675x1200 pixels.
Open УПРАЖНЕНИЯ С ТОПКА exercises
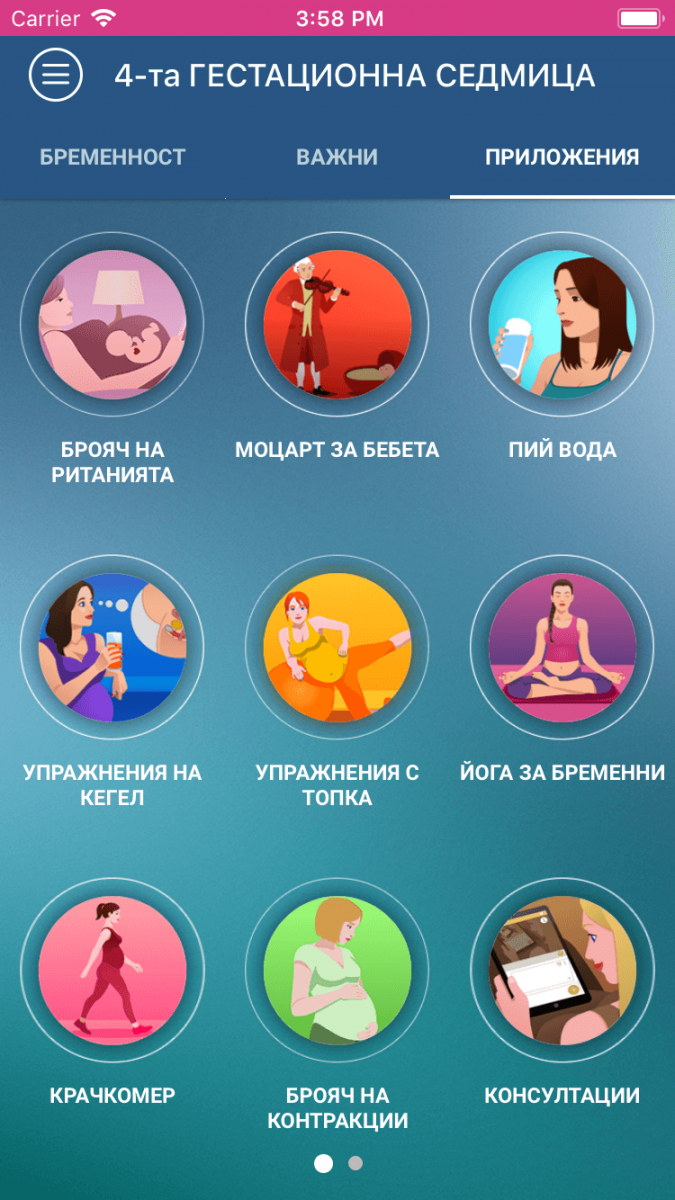337,647
